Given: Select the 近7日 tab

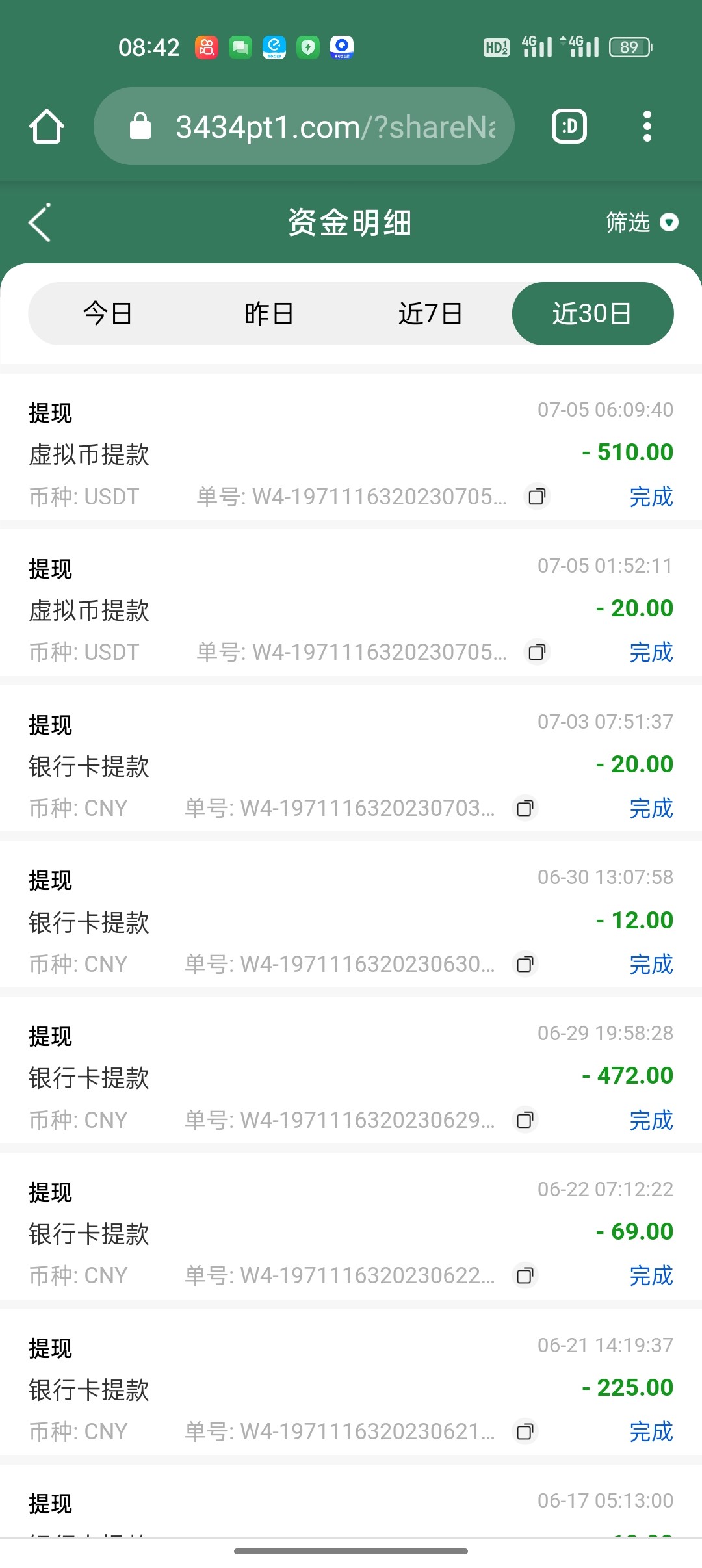Looking at the screenshot, I should (x=430, y=314).
